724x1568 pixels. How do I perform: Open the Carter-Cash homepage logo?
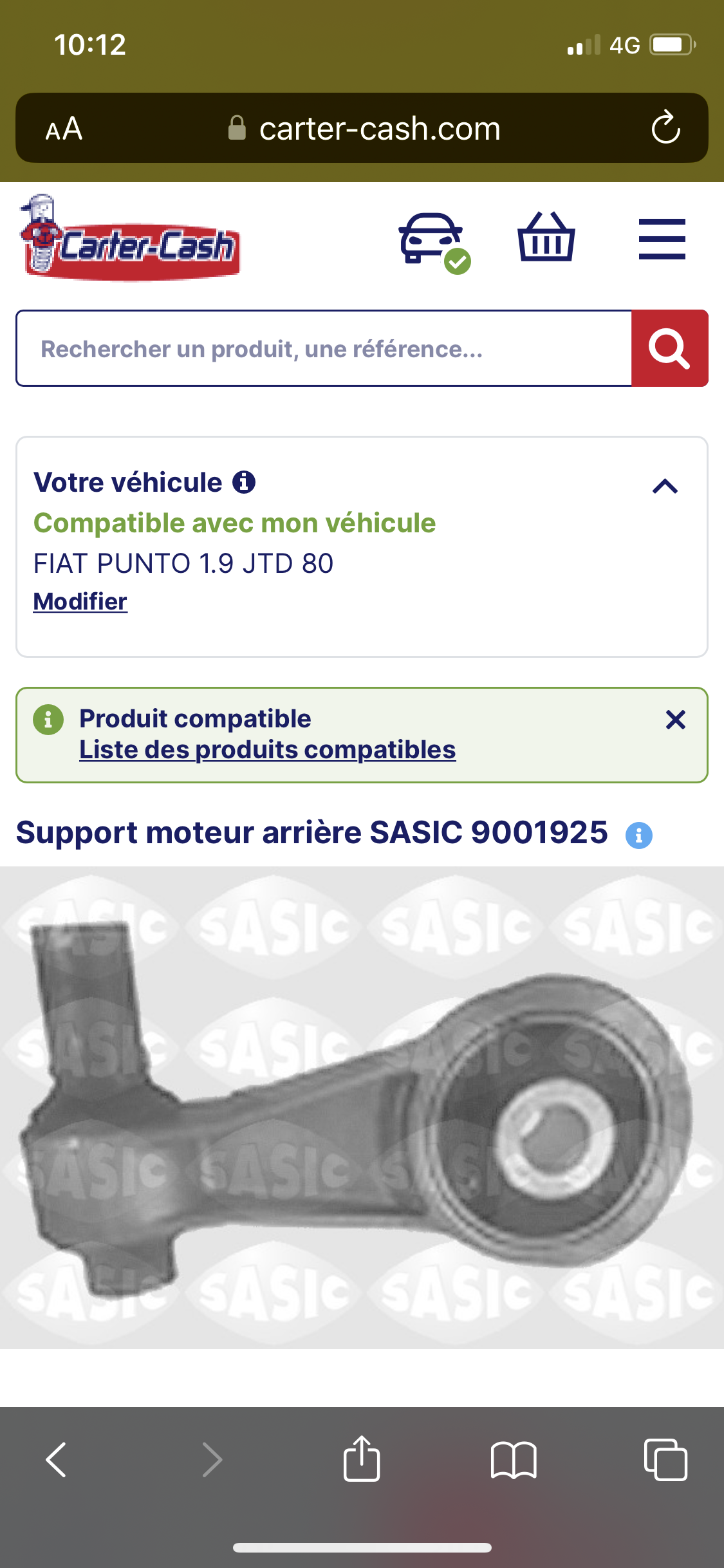(130, 238)
